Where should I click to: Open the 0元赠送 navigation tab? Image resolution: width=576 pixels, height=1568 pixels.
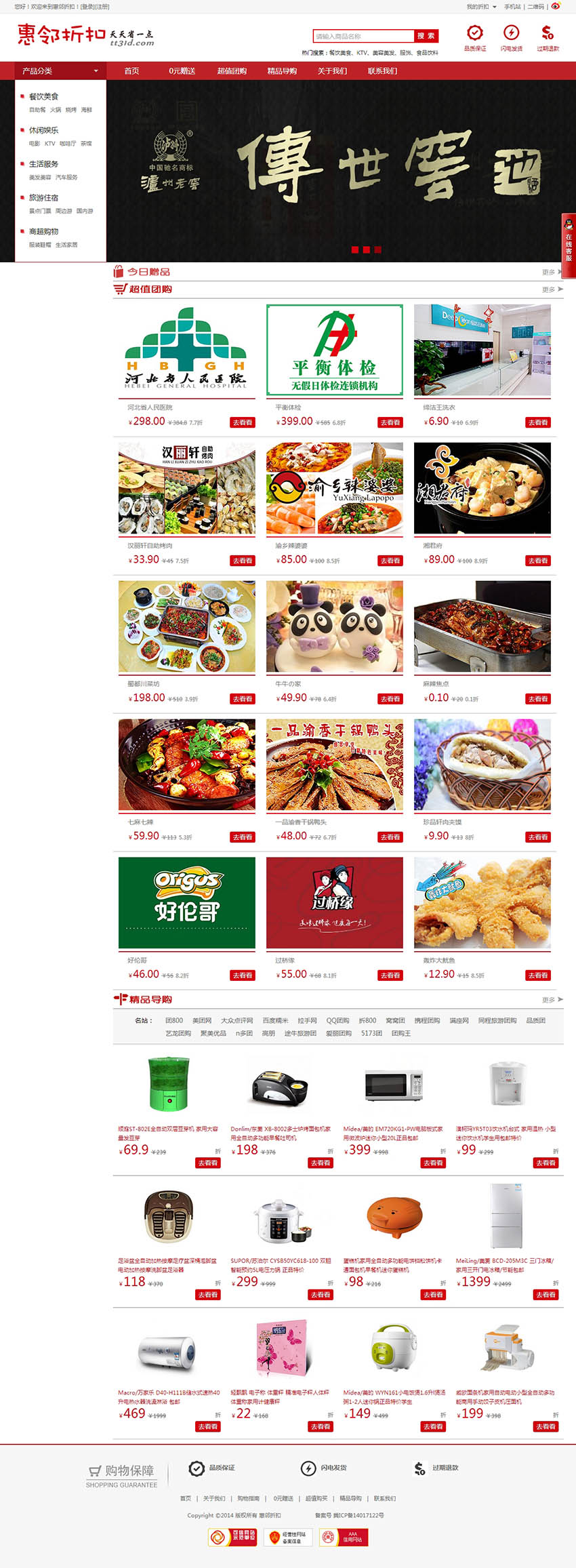coord(182,71)
